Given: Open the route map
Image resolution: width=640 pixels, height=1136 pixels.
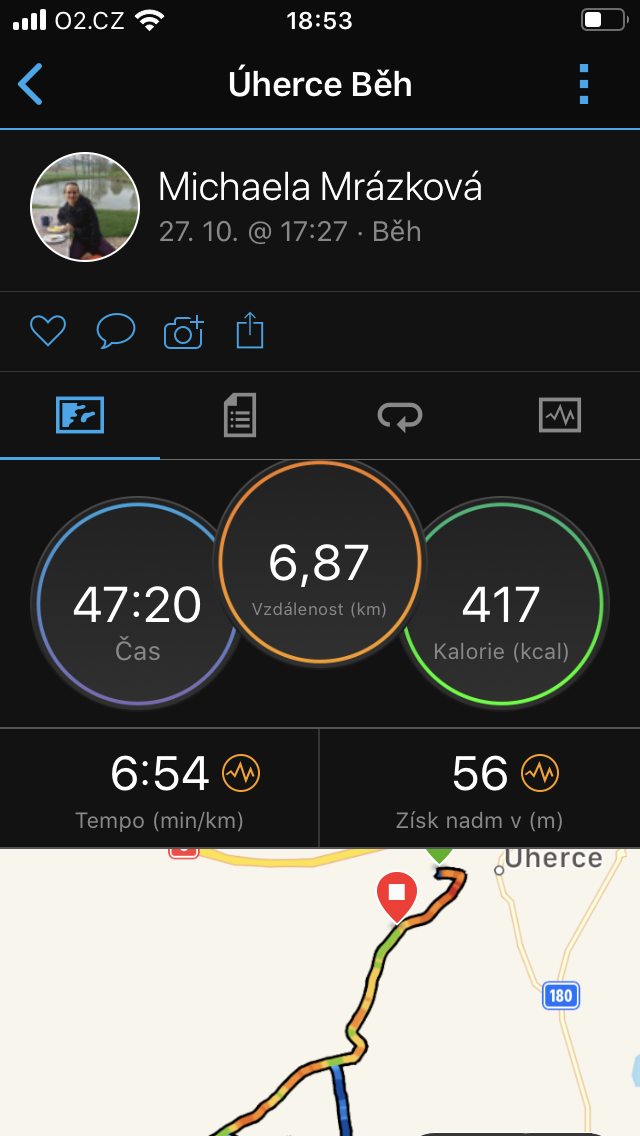Looking at the screenshot, I should pos(320,992).
